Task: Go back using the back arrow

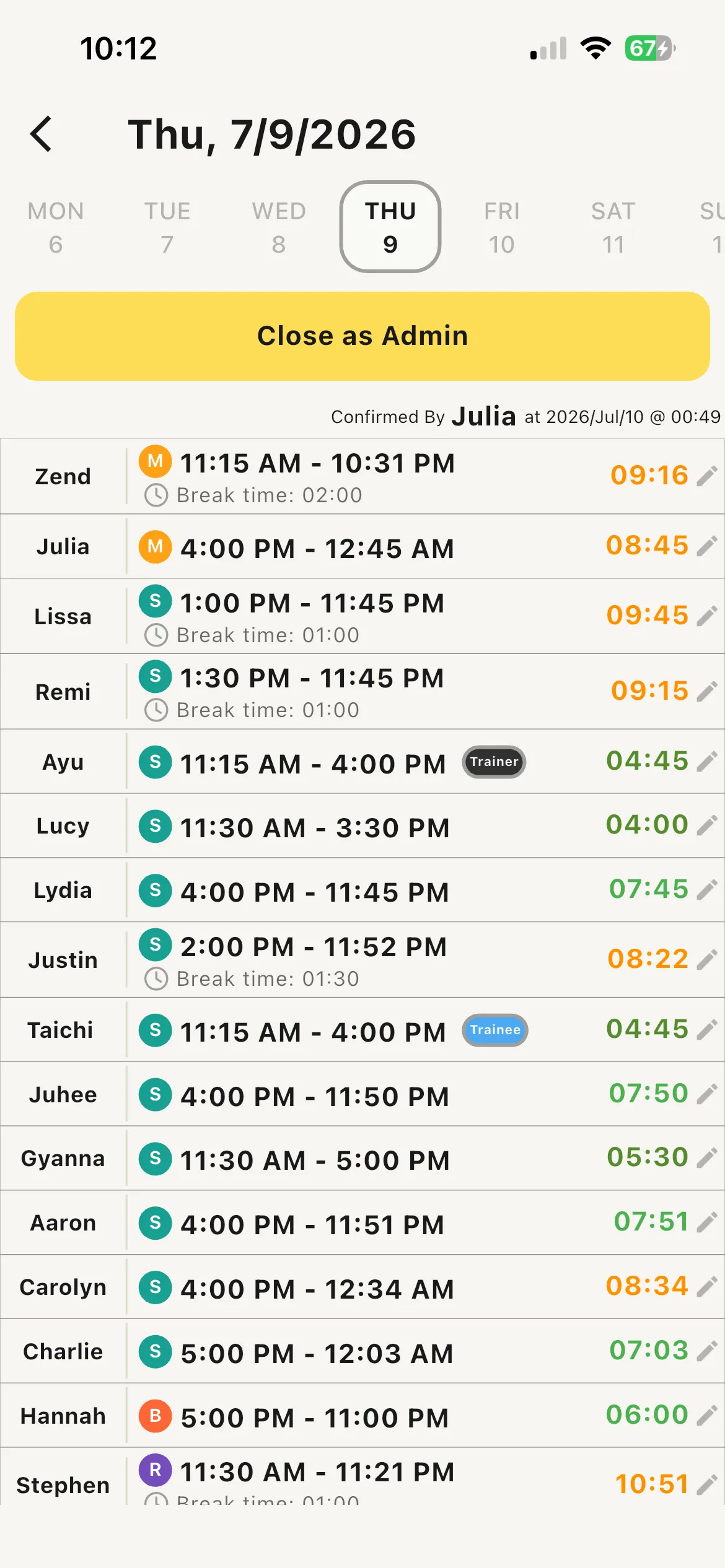Action: [41, 134]
